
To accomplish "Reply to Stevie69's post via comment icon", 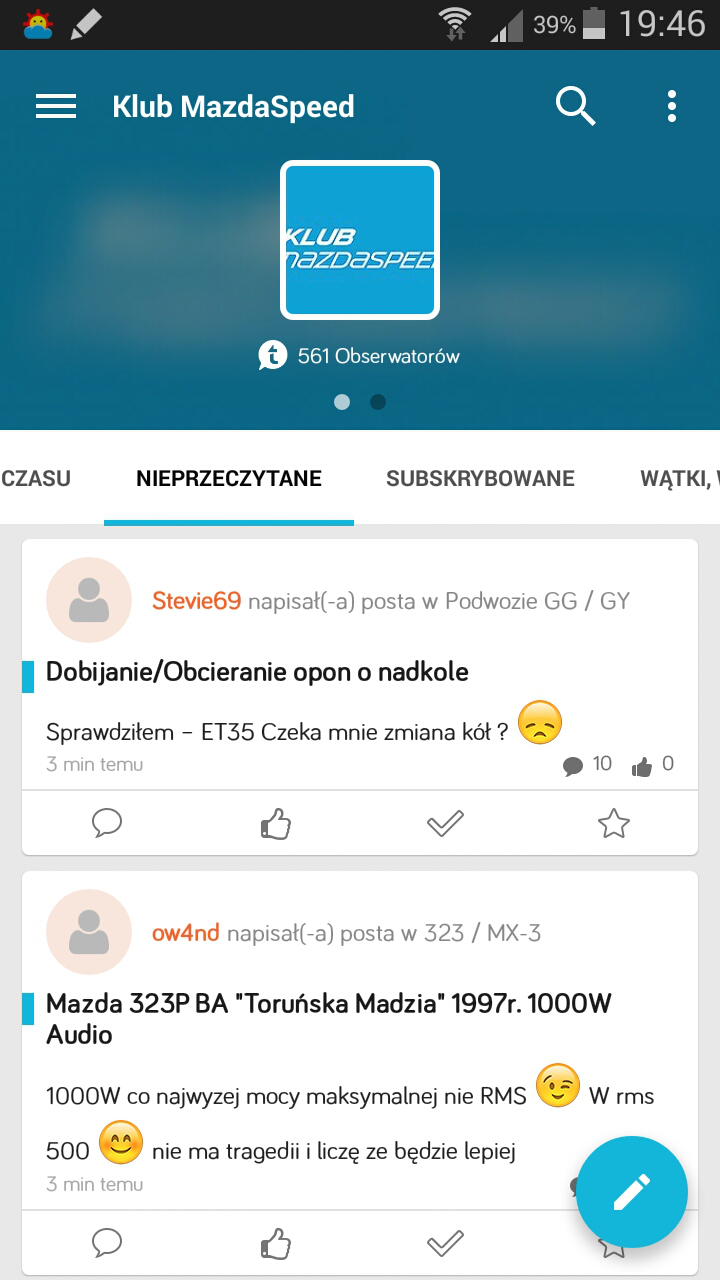I will click(107, 823).
